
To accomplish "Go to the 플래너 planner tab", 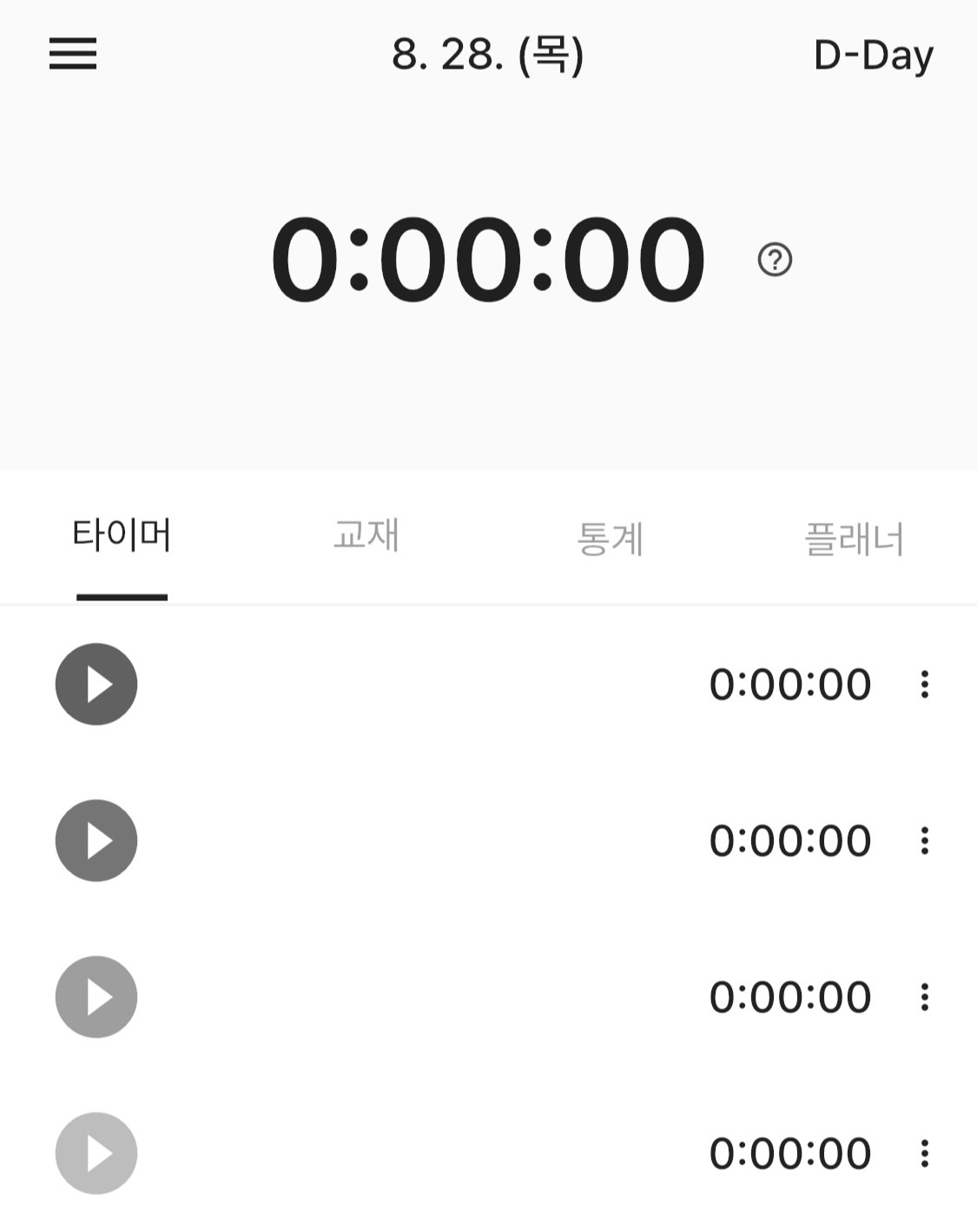I will 855,537.
